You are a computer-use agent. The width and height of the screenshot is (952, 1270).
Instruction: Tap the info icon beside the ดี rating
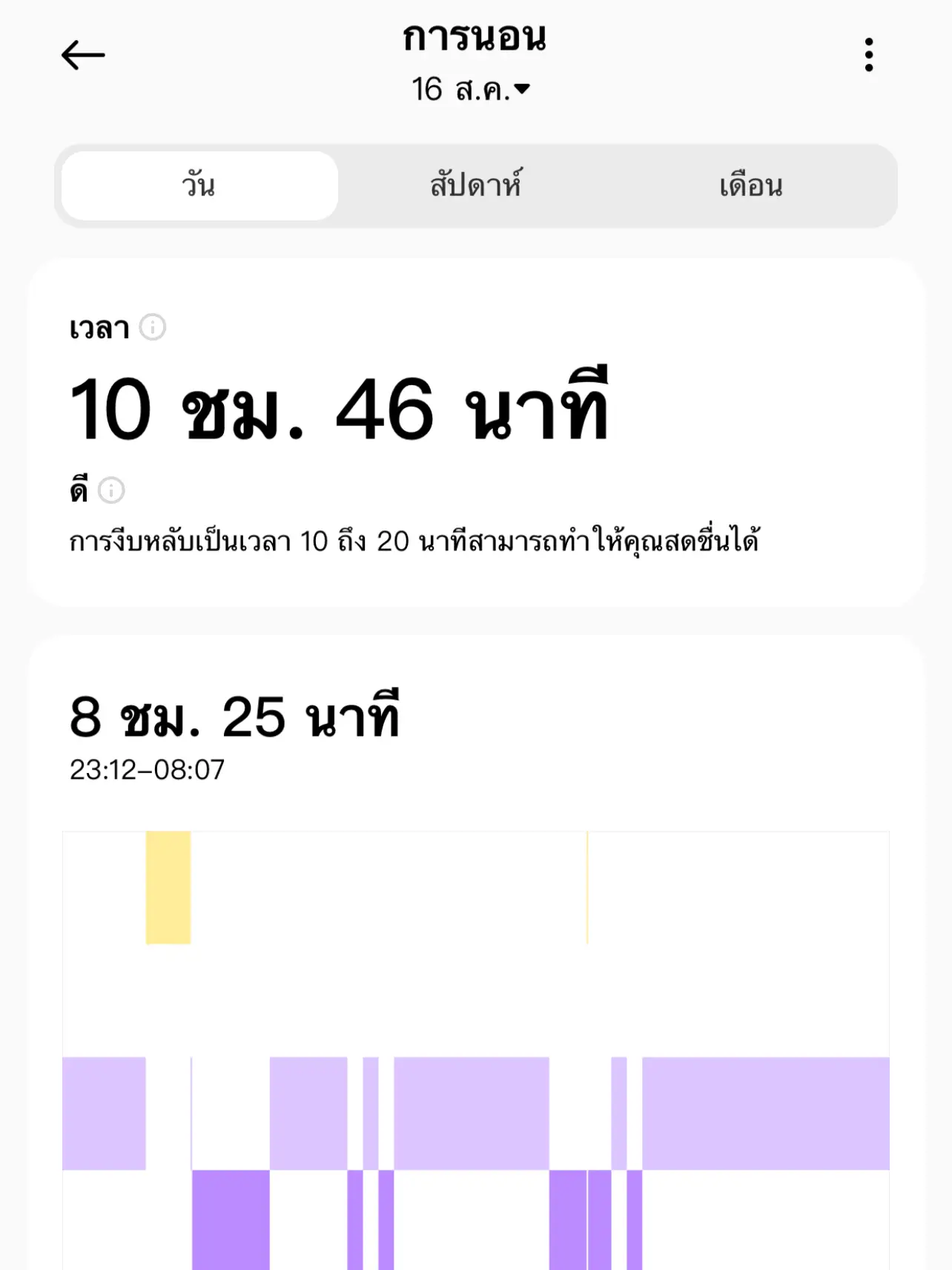(x=111, y=490)
